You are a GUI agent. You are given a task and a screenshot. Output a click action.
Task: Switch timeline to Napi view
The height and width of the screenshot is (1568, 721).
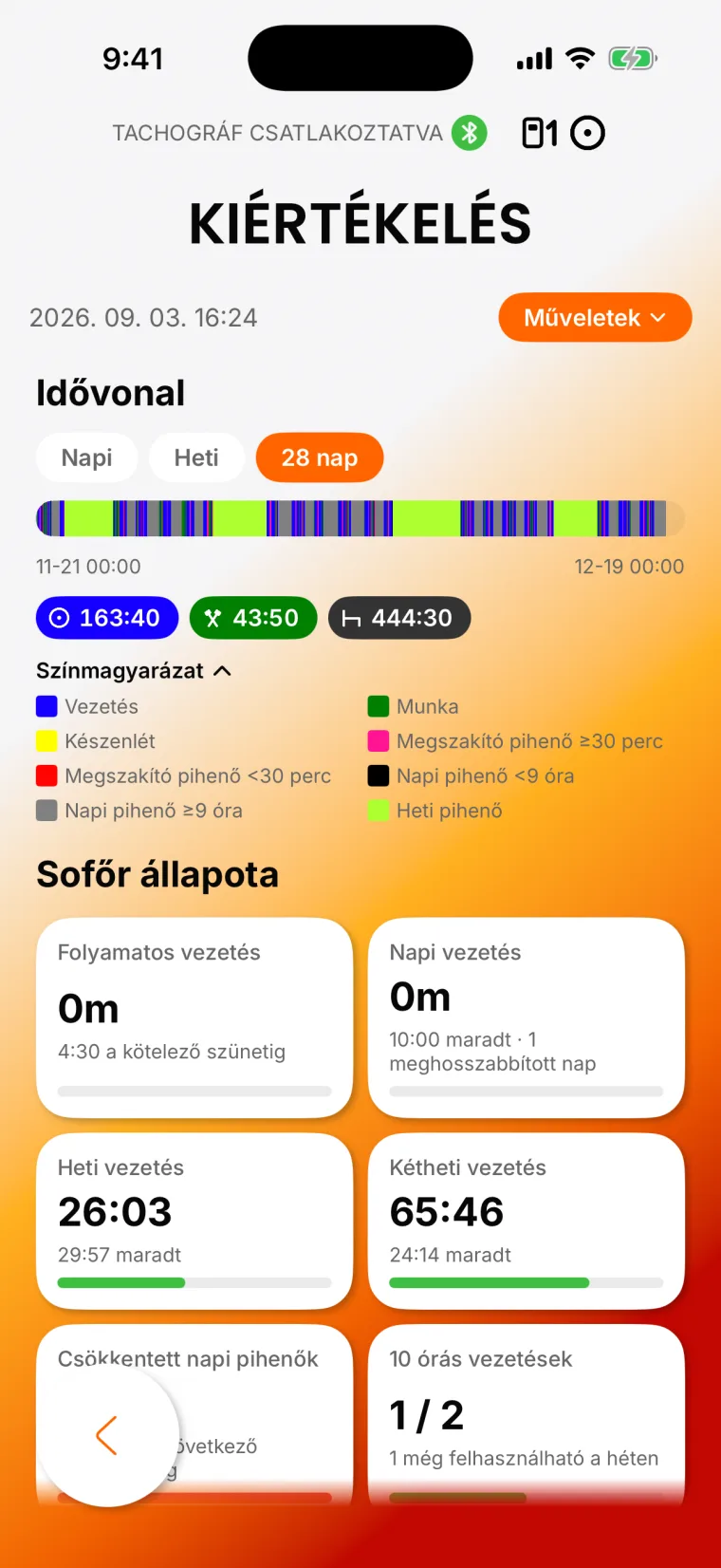click(87, 457)
